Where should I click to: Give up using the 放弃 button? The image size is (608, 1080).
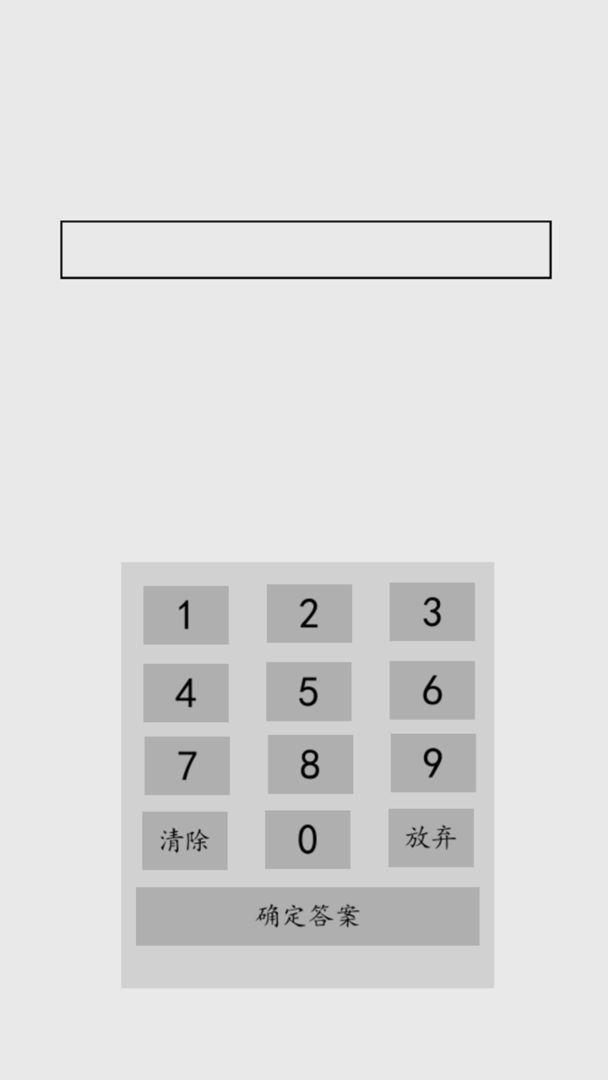tap(431, 838)
